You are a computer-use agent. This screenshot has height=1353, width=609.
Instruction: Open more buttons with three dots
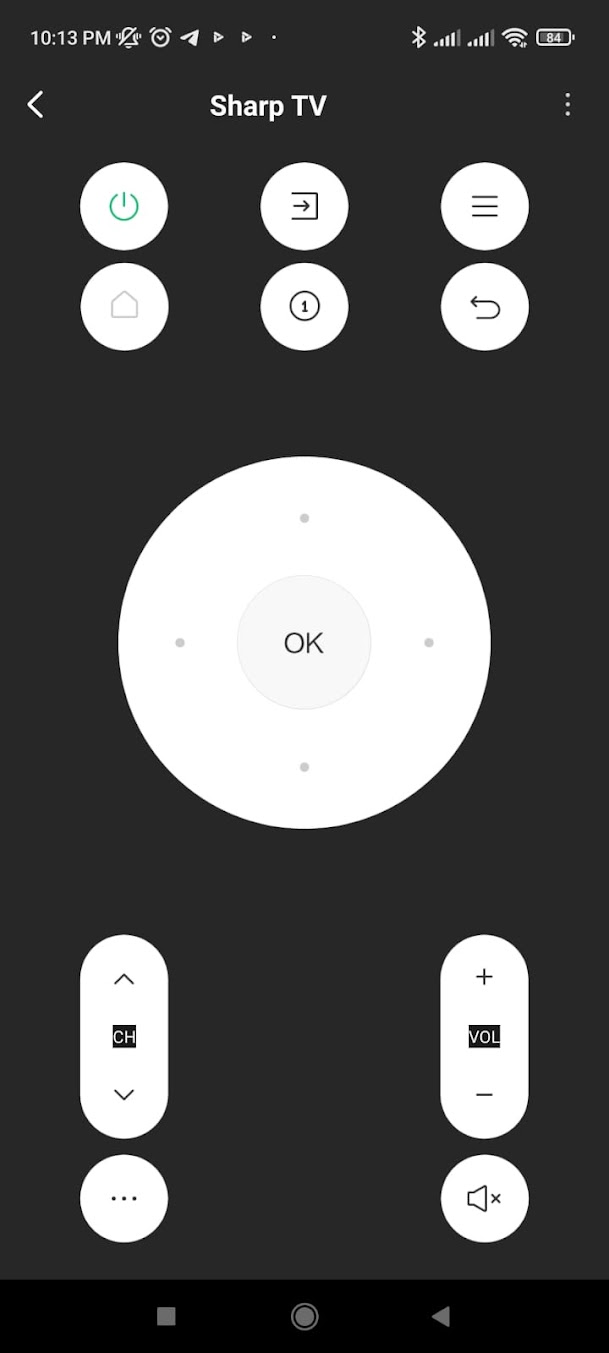tap(124, 1198)
